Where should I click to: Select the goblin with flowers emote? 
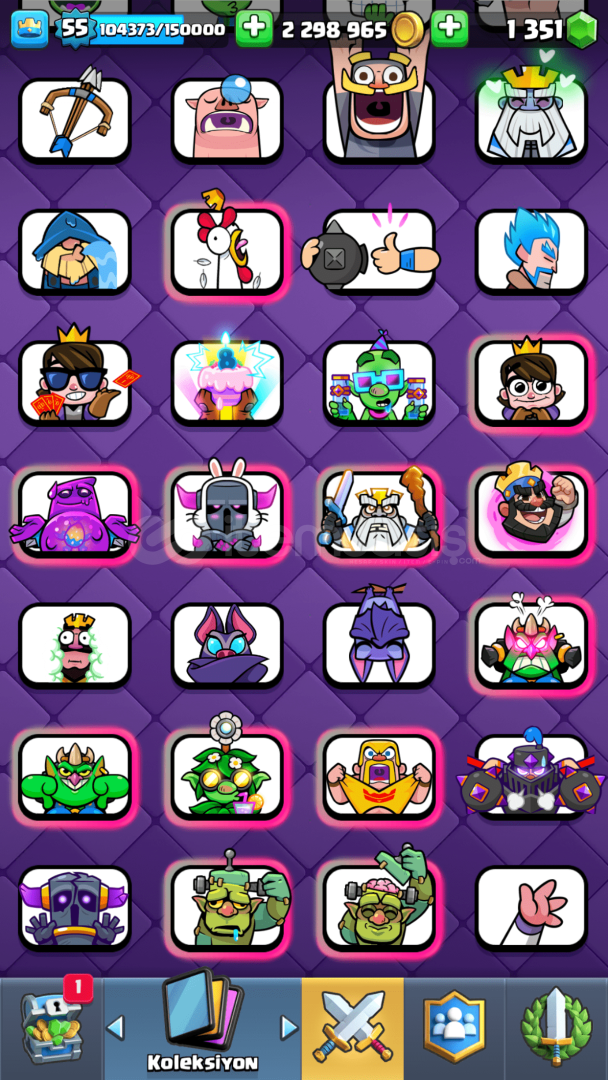click(x=227, y=775)
